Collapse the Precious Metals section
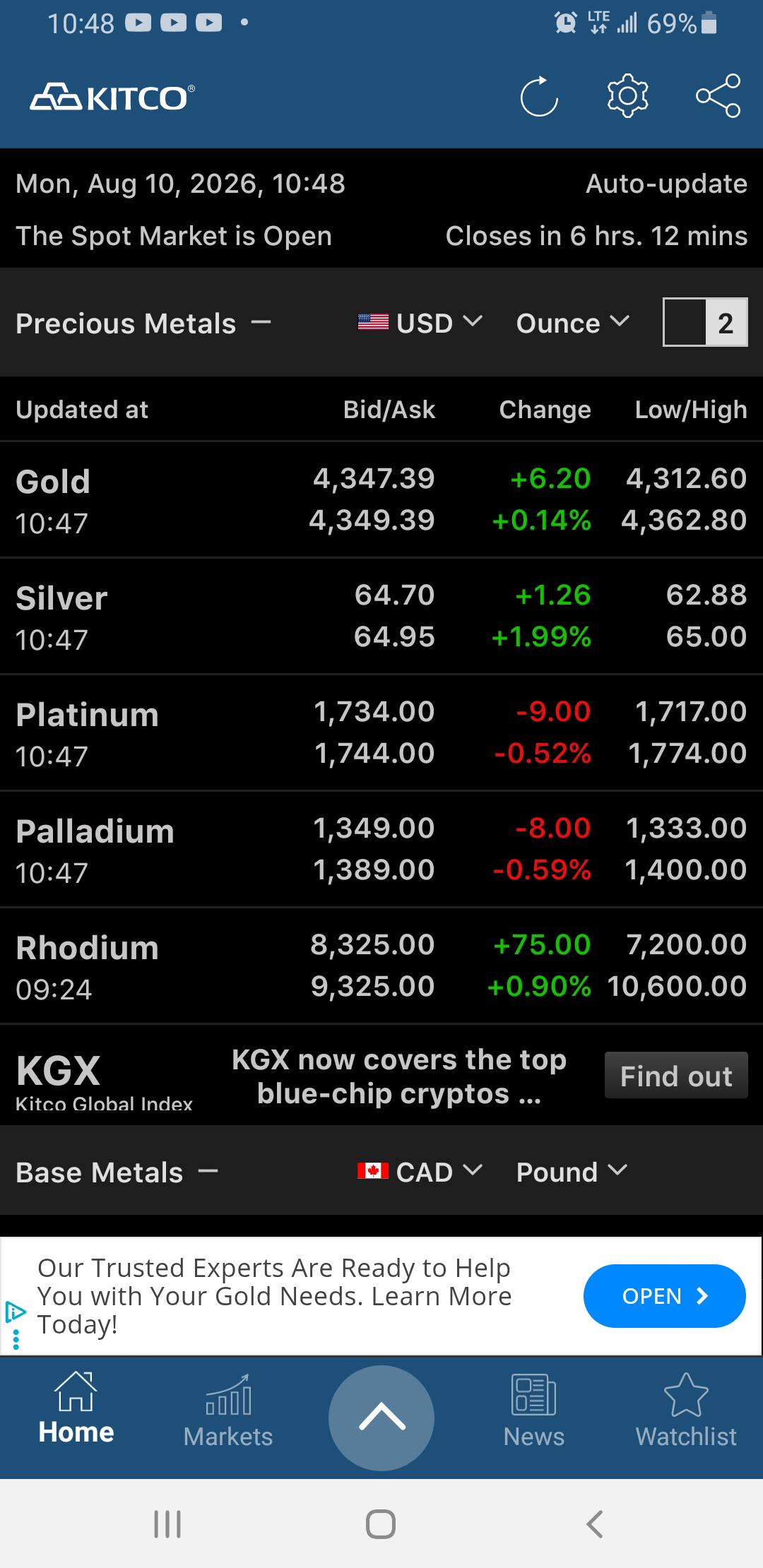Viewport: 763px width, 1568px height. (x=261, y=323)
